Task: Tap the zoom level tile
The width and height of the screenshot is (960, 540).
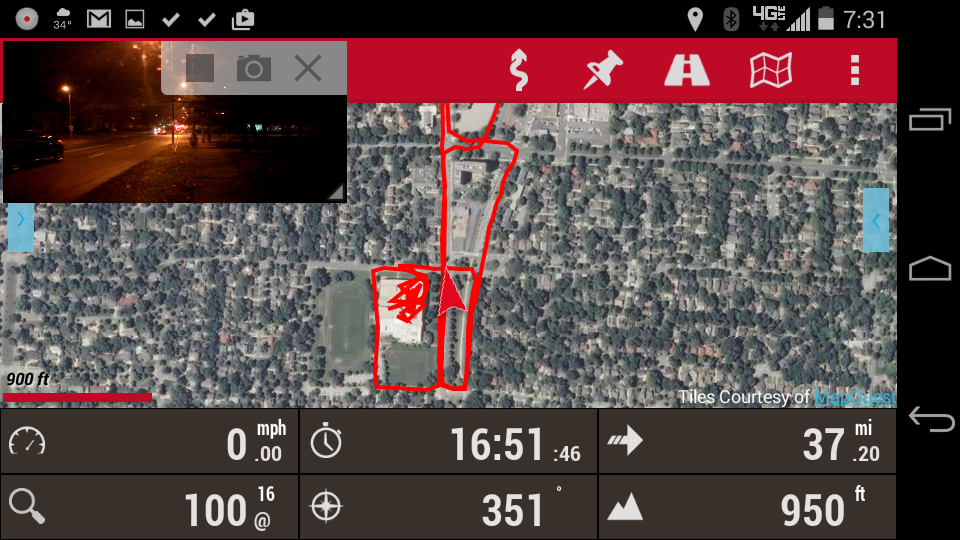Action: click(x=150, y=507)
